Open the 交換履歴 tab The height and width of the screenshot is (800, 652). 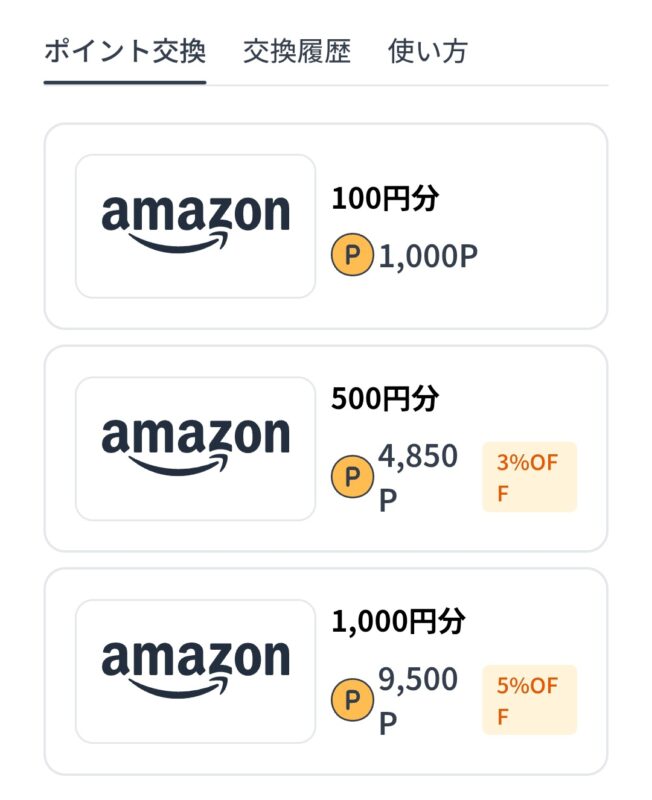pyautogui.click(x=297, y=52)
